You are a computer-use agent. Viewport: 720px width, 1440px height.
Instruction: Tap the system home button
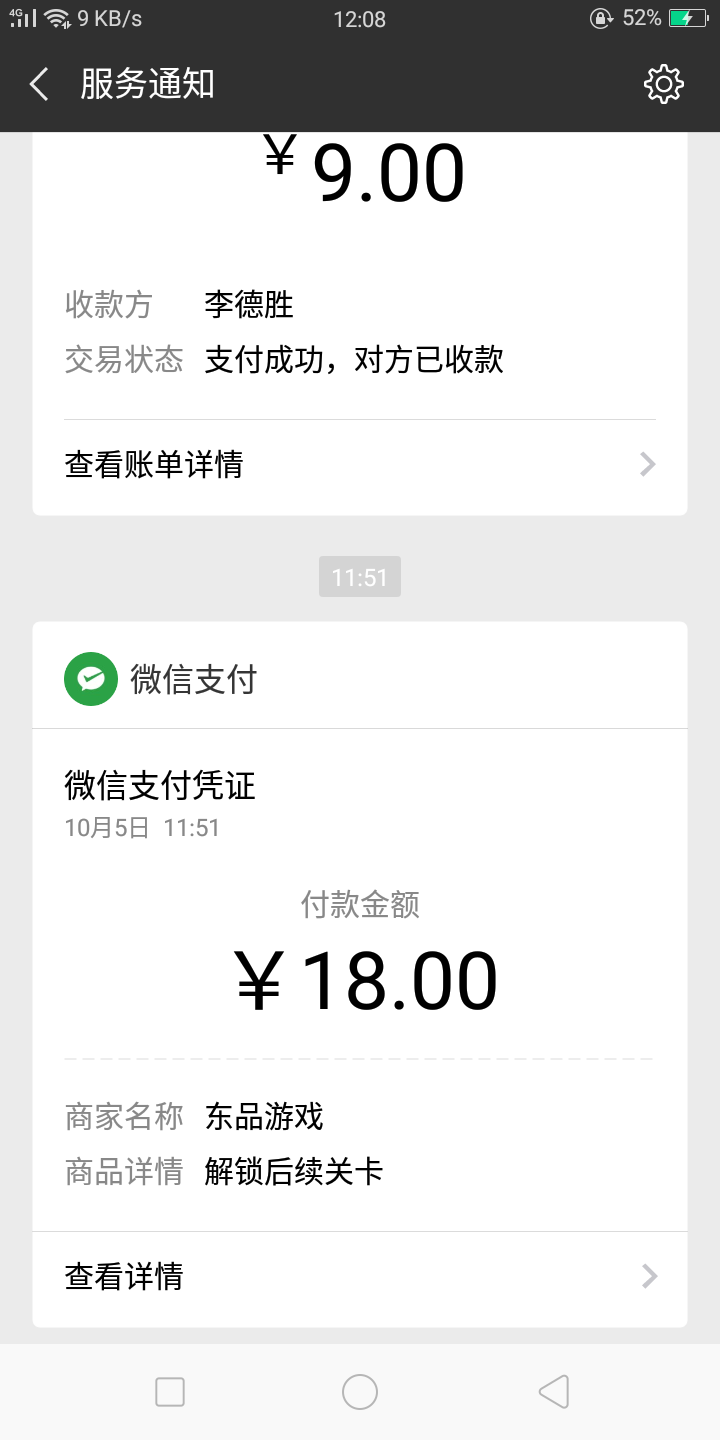point(360,1391)
